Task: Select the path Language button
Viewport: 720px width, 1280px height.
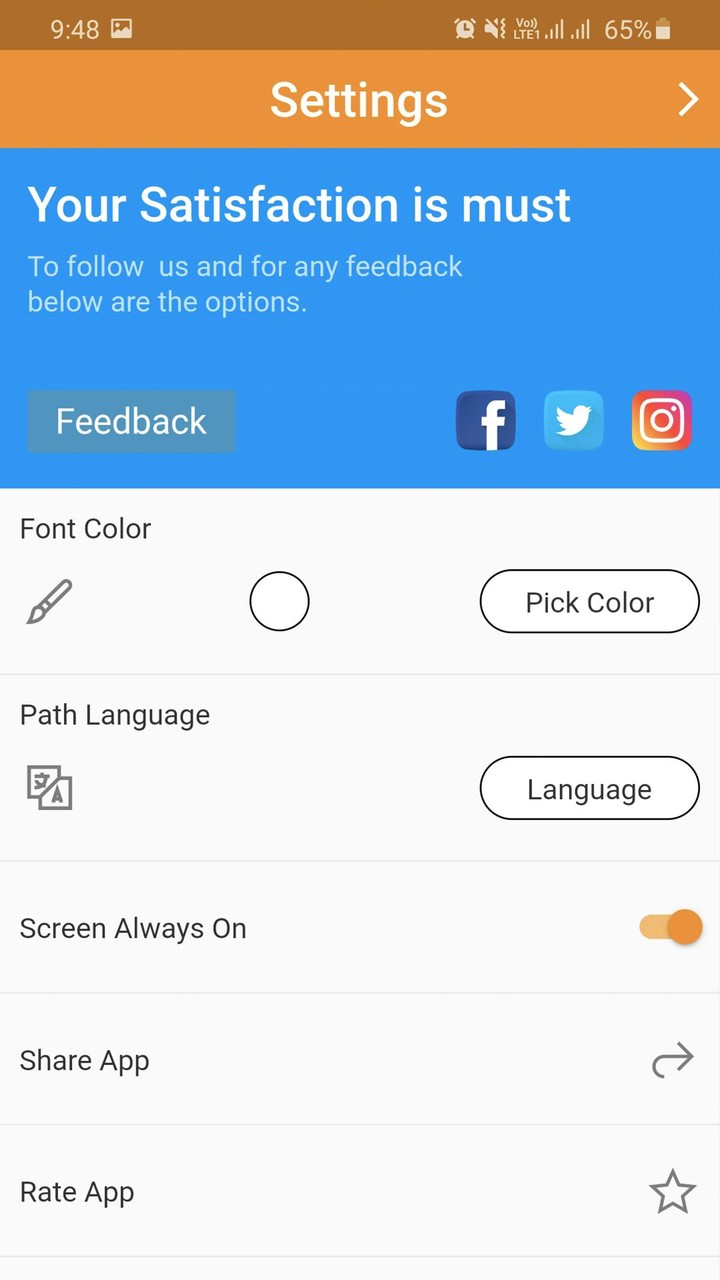Action: pos(589,789)
